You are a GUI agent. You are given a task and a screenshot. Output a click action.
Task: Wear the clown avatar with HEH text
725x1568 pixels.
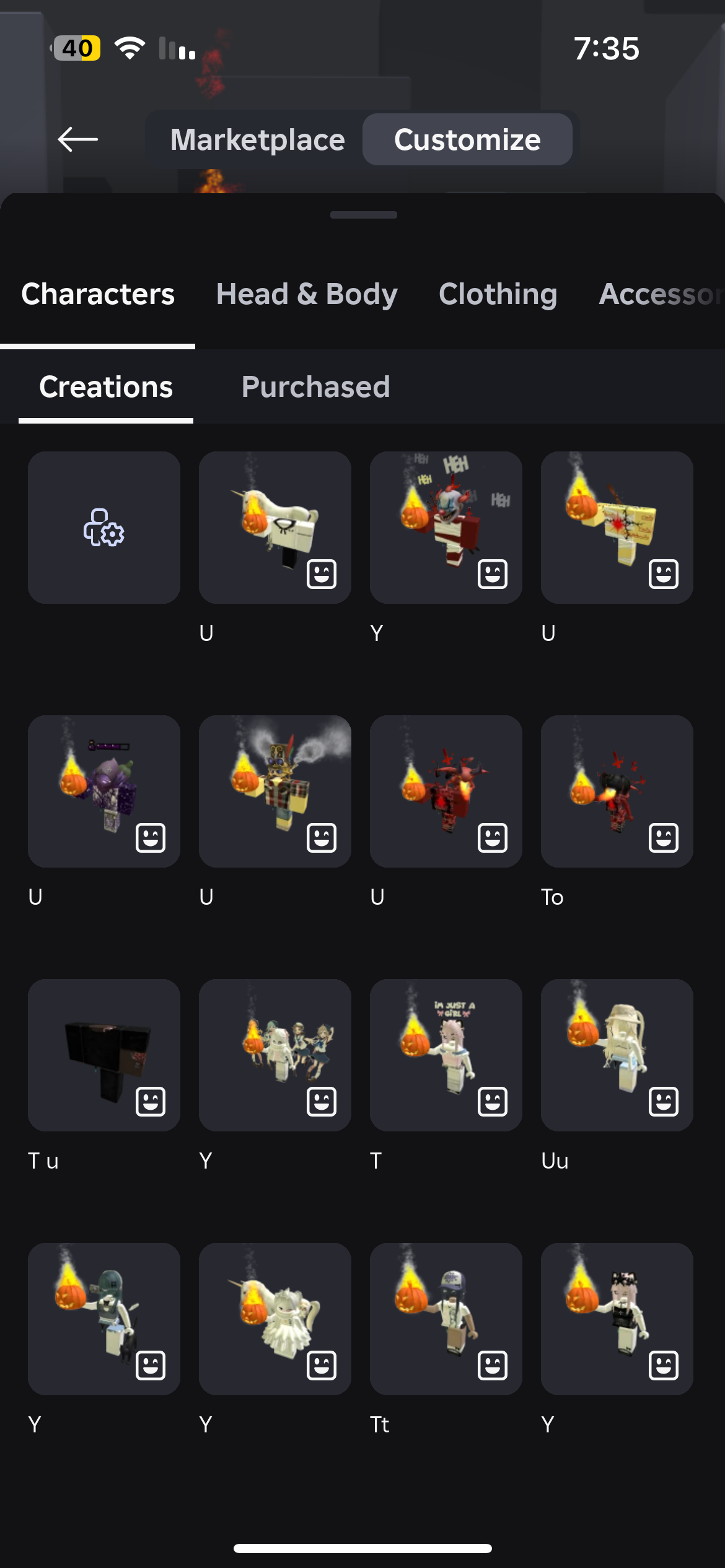[x=446, y=528]
